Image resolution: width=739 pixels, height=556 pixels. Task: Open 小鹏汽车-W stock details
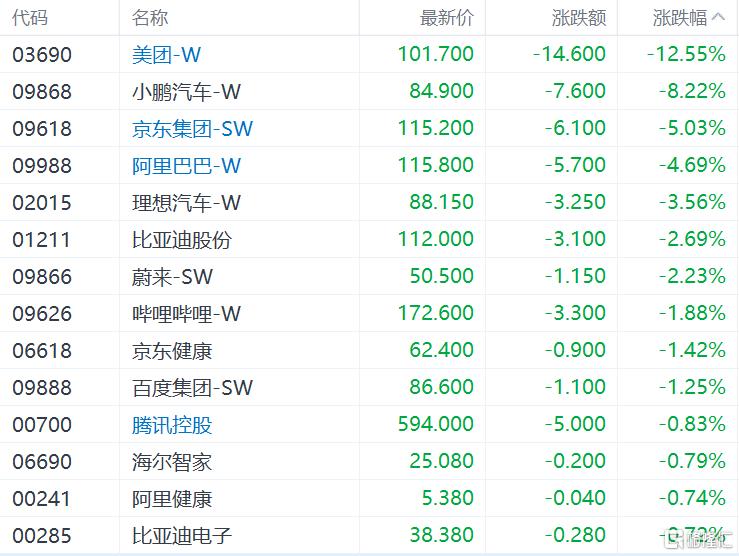(187, 92)
